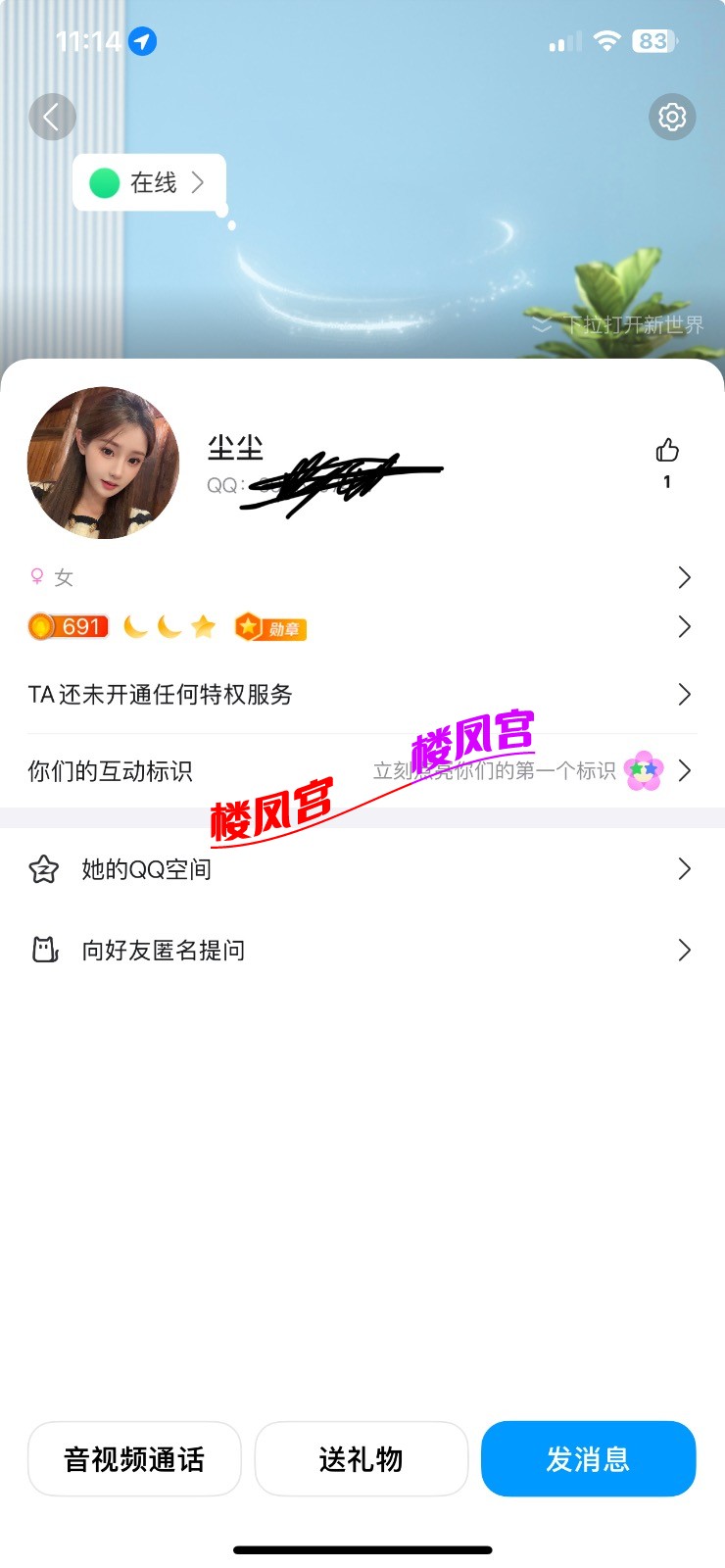Viewport: 725px width, 1568px height.
Task: Open the 在线 online status bubble
Action: click(150, 182)
